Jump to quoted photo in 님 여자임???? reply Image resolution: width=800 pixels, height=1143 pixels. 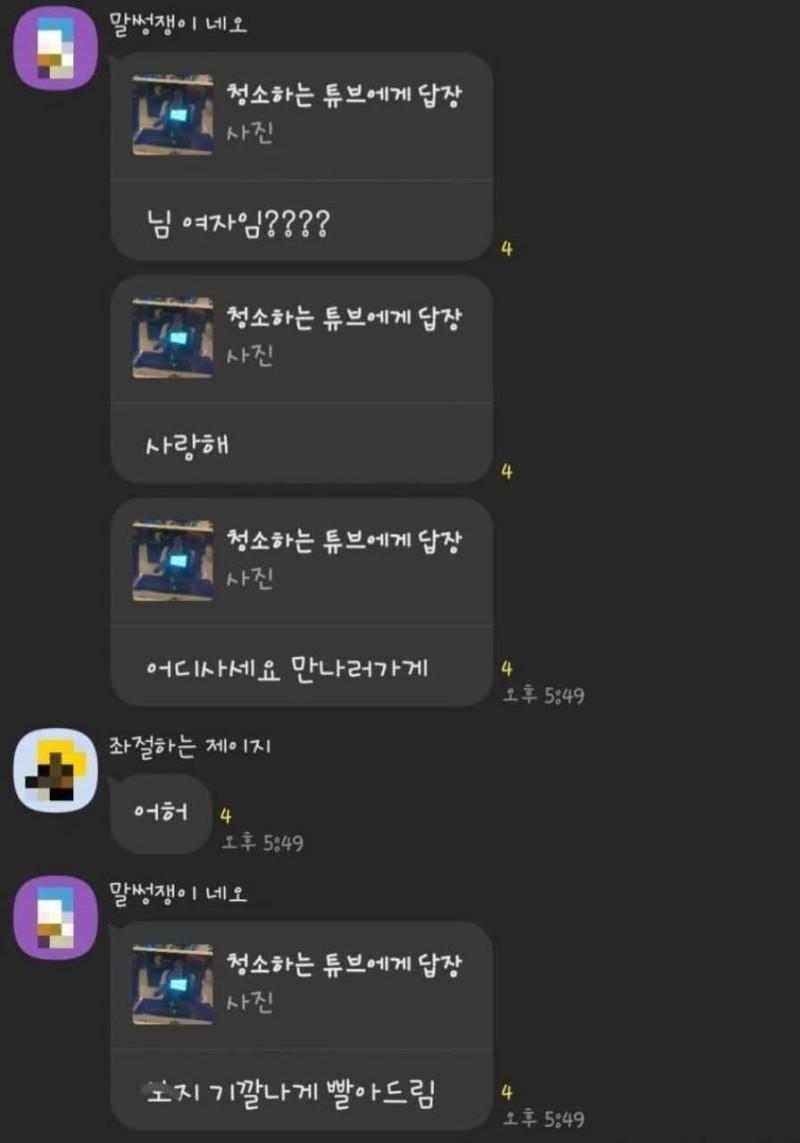pyautogui.click(x=173, y=116)
